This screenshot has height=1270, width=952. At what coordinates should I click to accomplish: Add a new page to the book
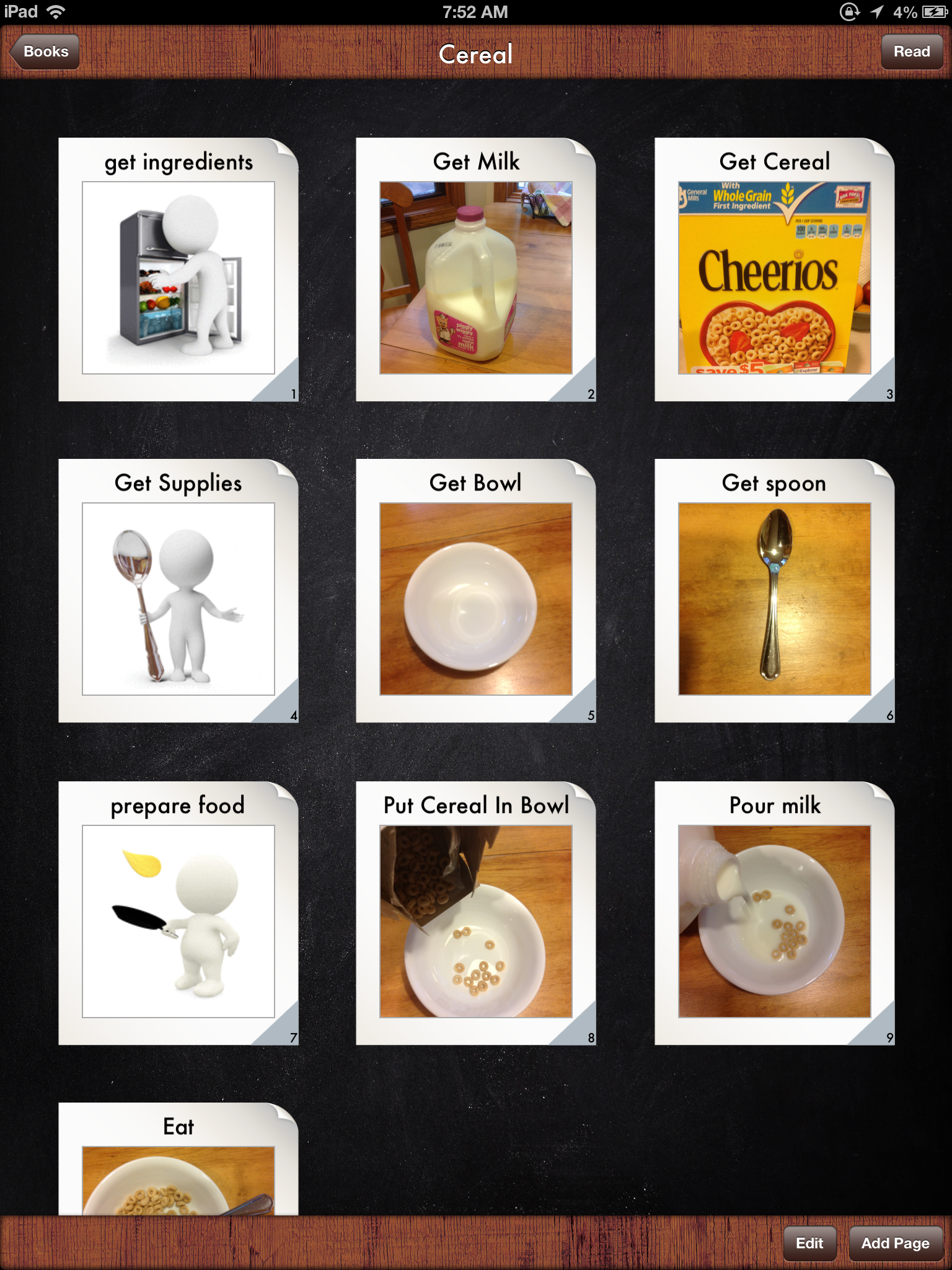[895, 1243]
